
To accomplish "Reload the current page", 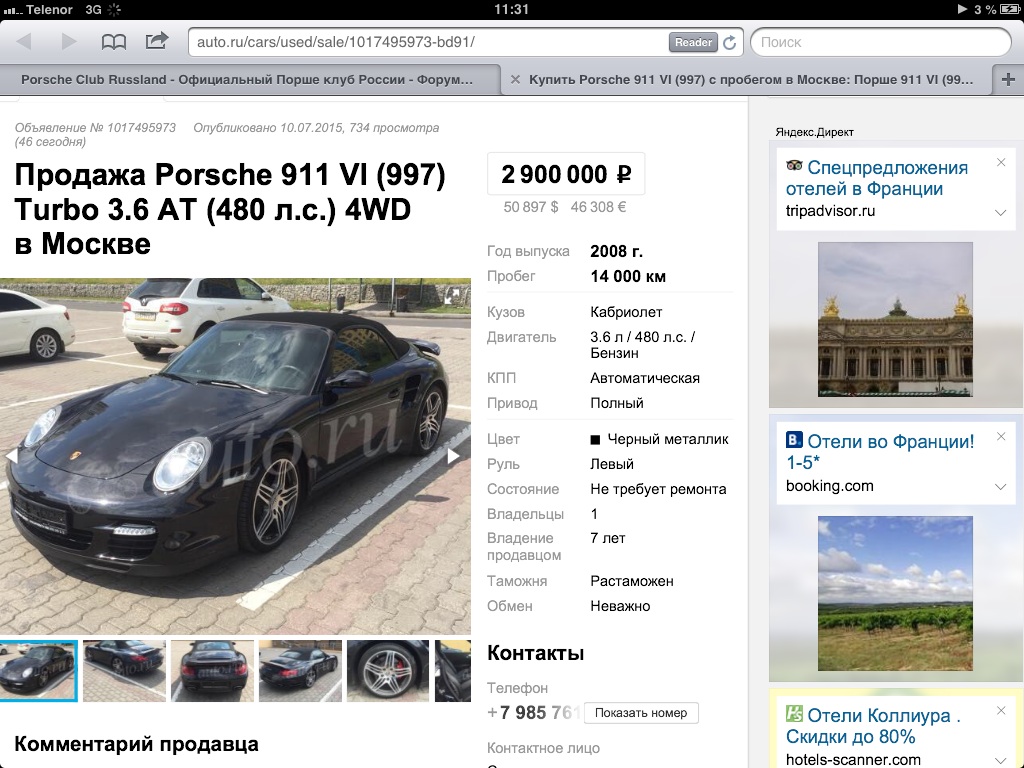I will [730, 42].
